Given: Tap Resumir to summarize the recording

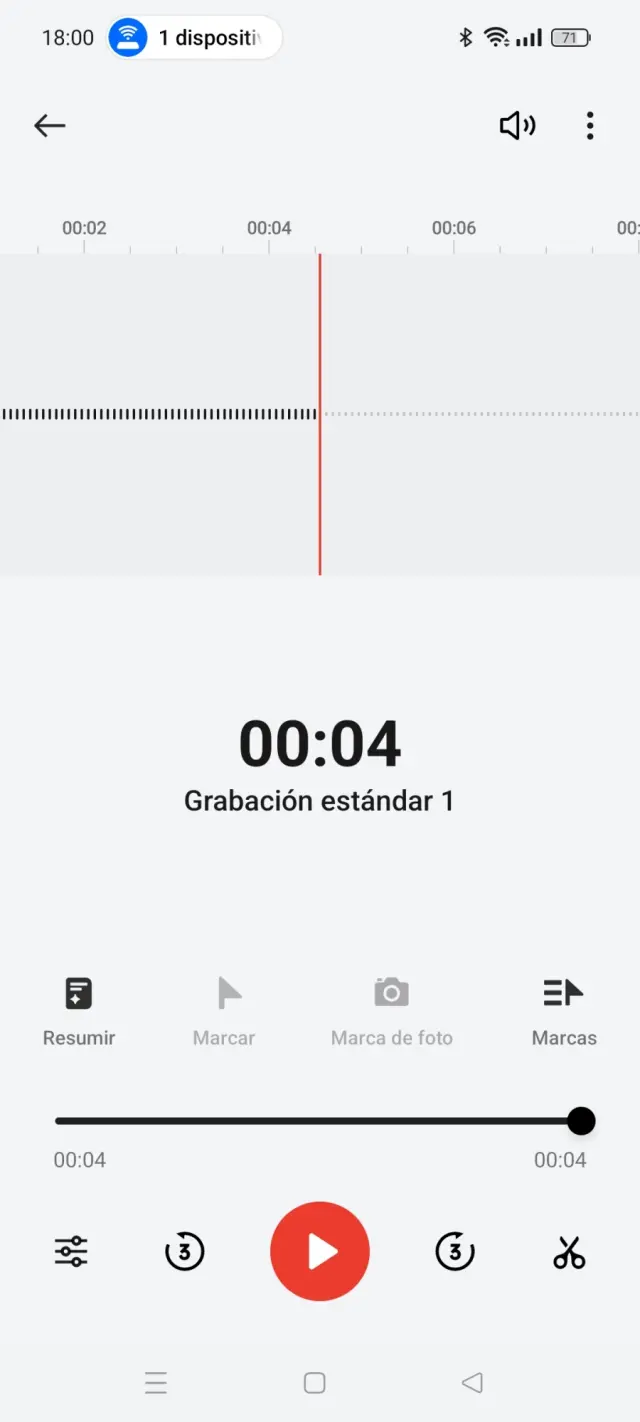Looking at the screenshot, I should [79, 1011].
